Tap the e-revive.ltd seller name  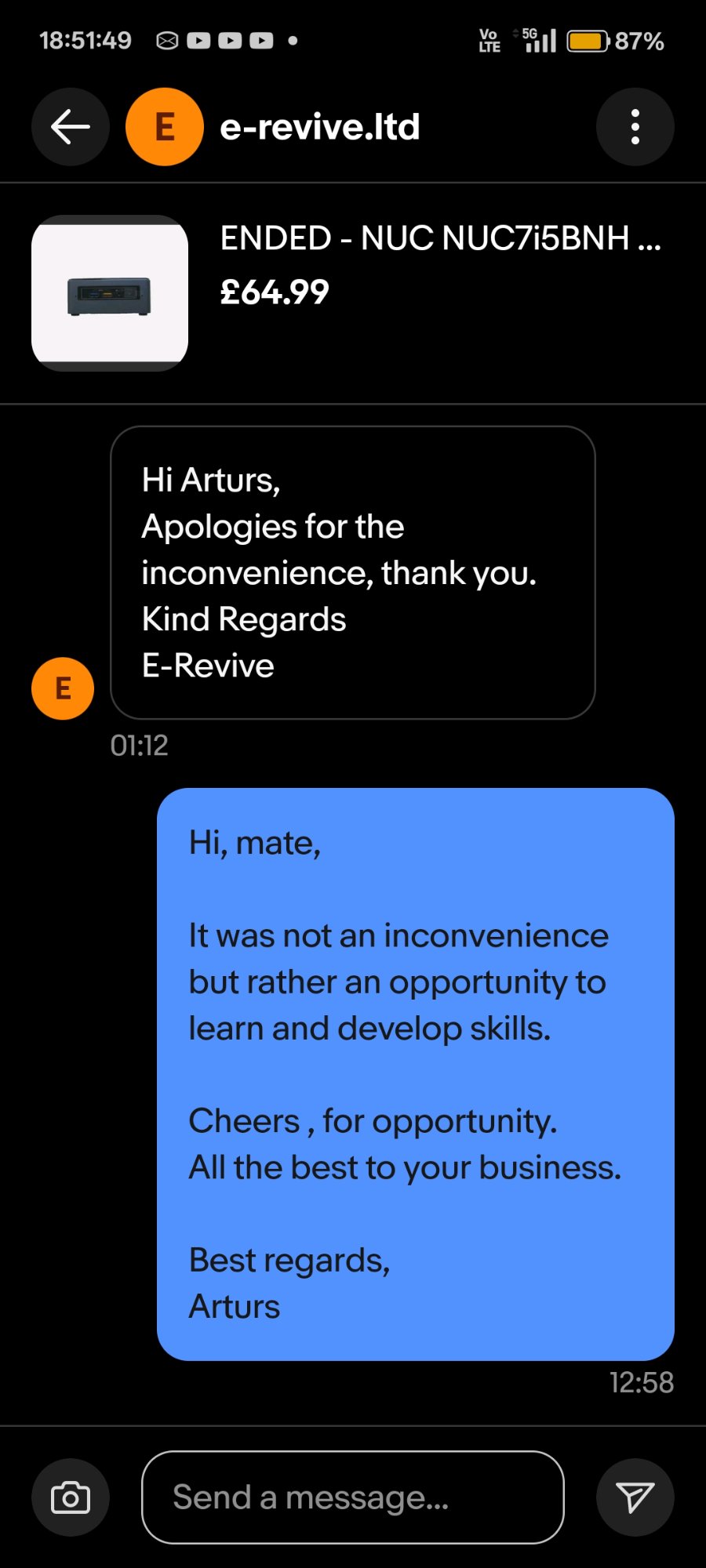coord(319,126)
